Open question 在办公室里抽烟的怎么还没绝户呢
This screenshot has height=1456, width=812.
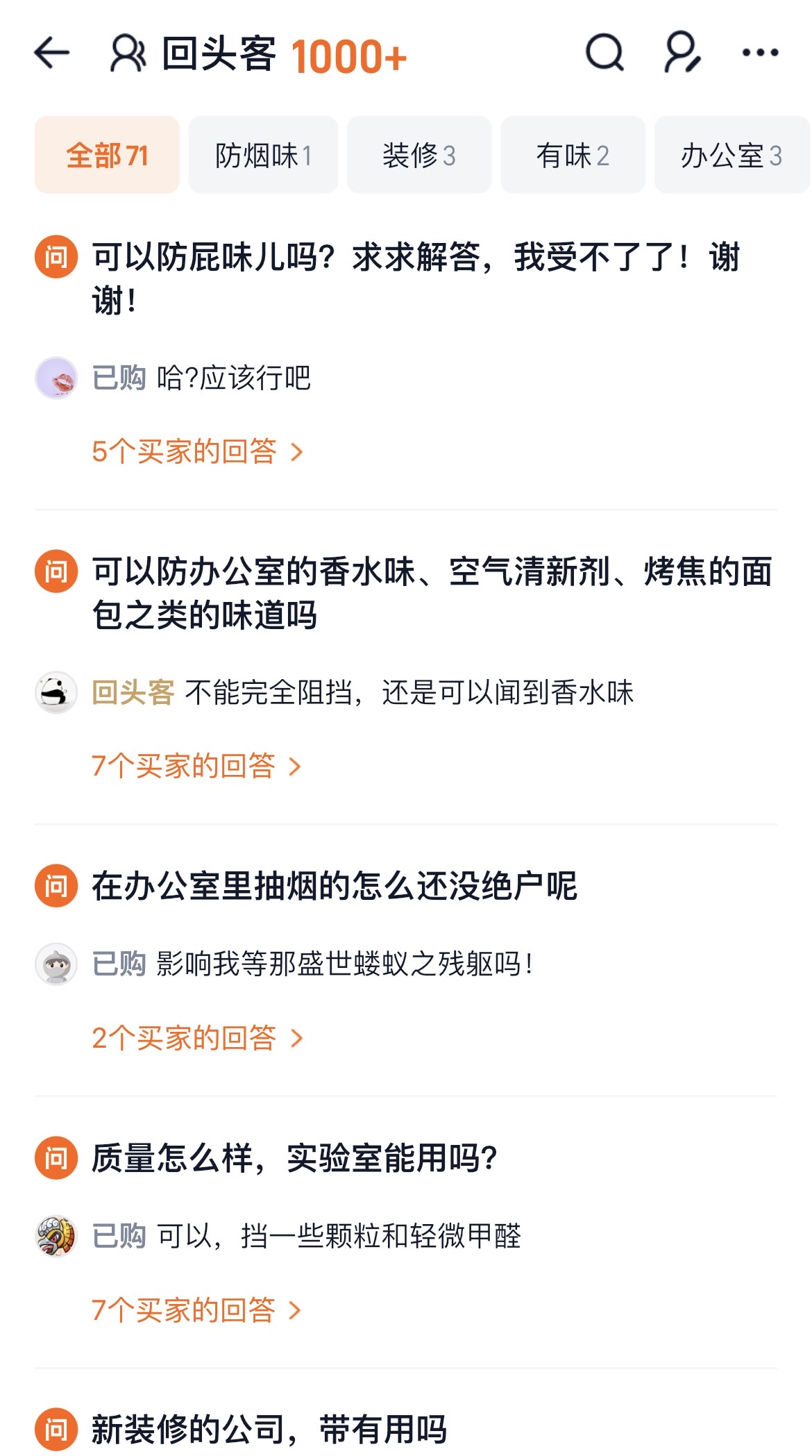[334, 887]
